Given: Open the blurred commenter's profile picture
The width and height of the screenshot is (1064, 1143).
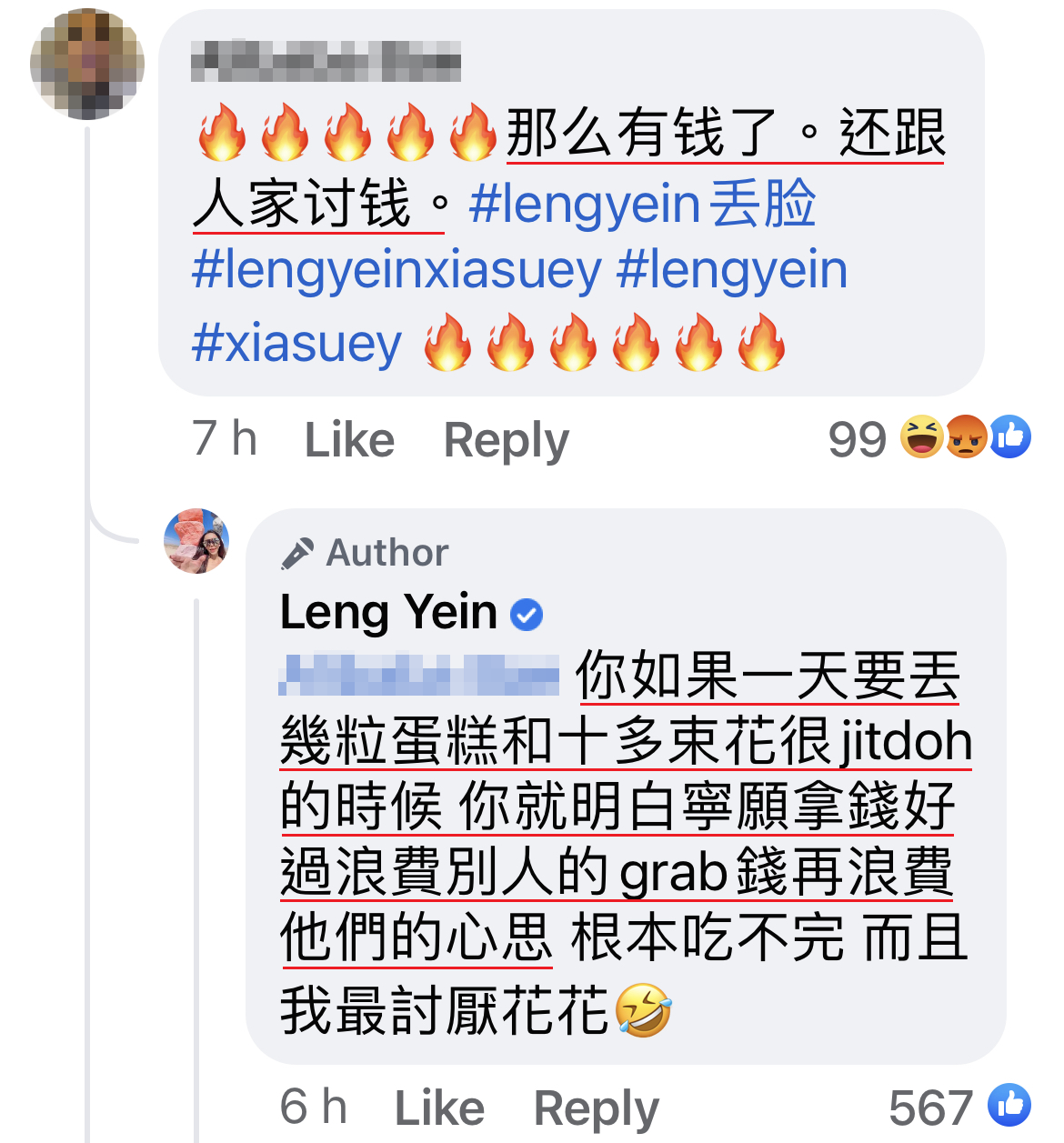Looking at the screenshot, I should 87,64.
